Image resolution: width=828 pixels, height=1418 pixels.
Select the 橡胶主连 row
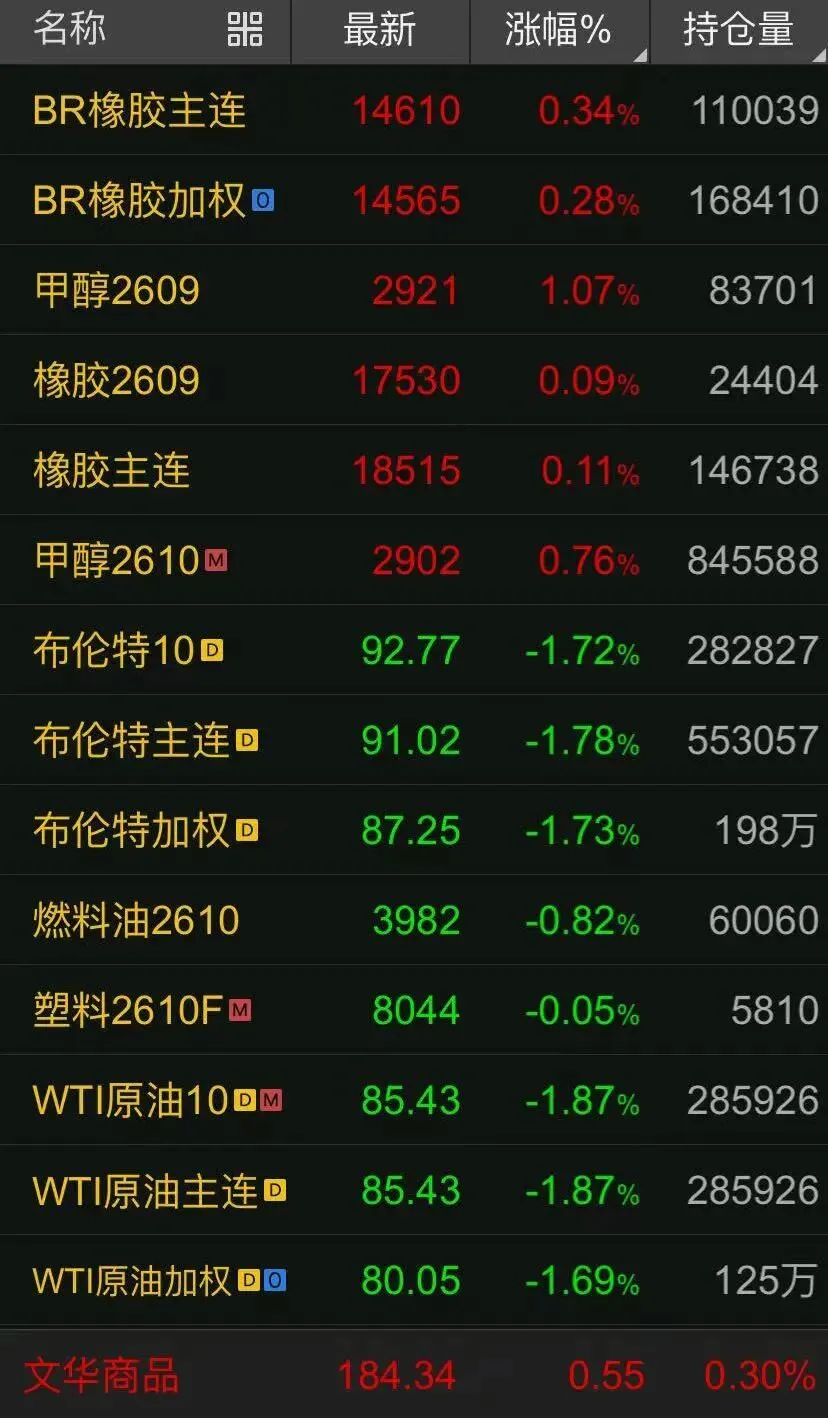point(414,470)
